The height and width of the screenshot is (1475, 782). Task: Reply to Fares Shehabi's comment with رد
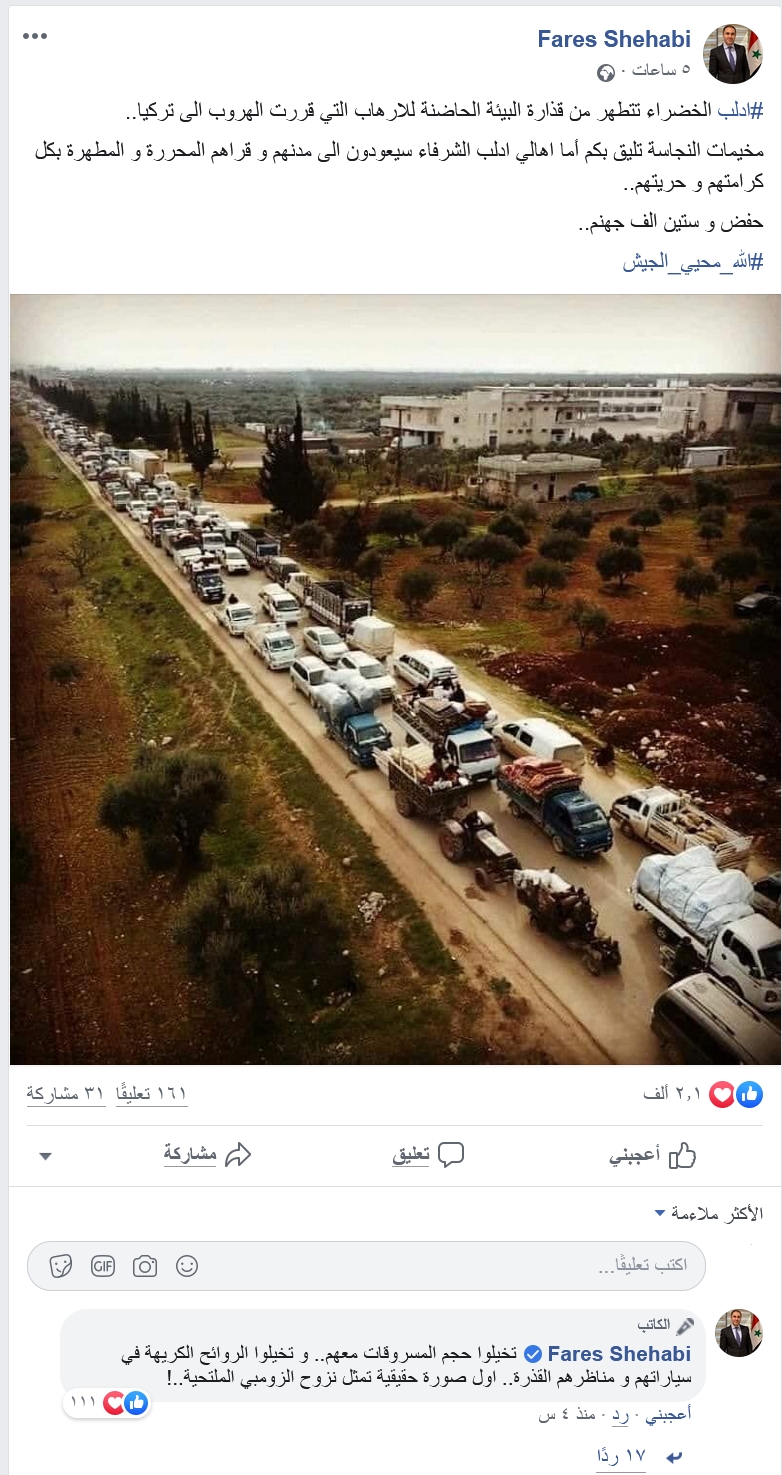point(620,1416)
